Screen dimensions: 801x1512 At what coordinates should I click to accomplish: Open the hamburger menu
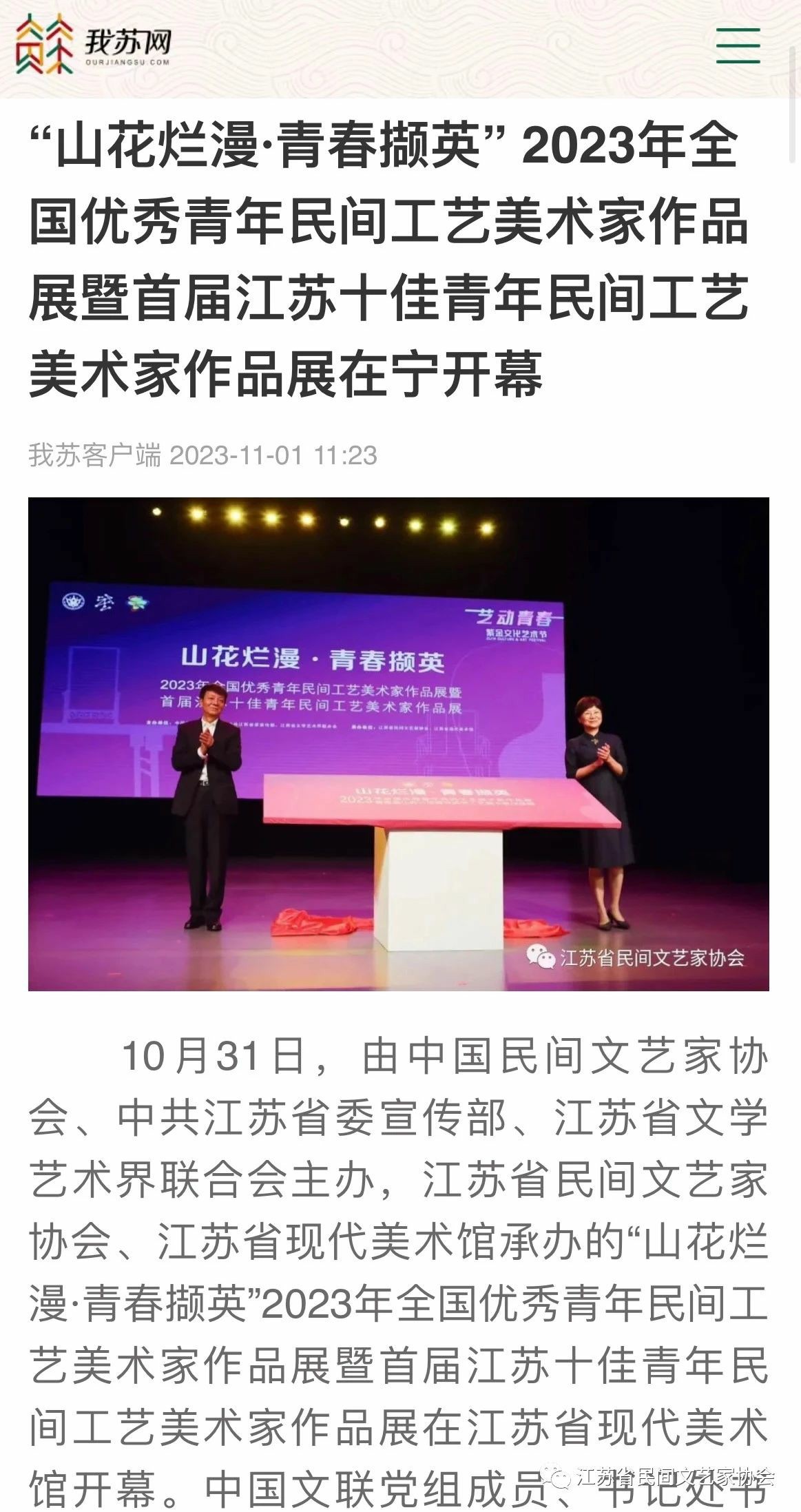click(738, 46)
